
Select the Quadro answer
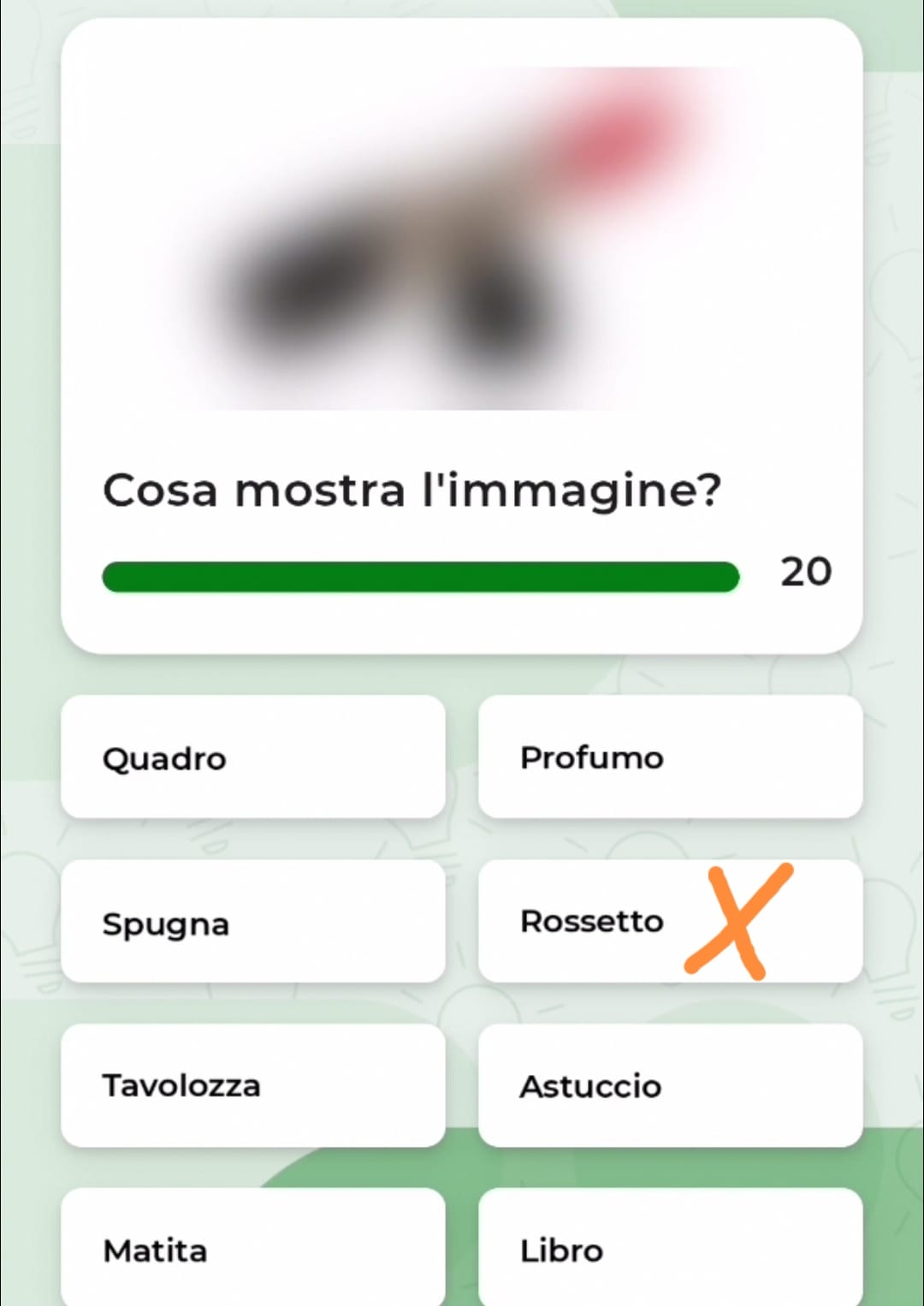[x=252, y=757]
